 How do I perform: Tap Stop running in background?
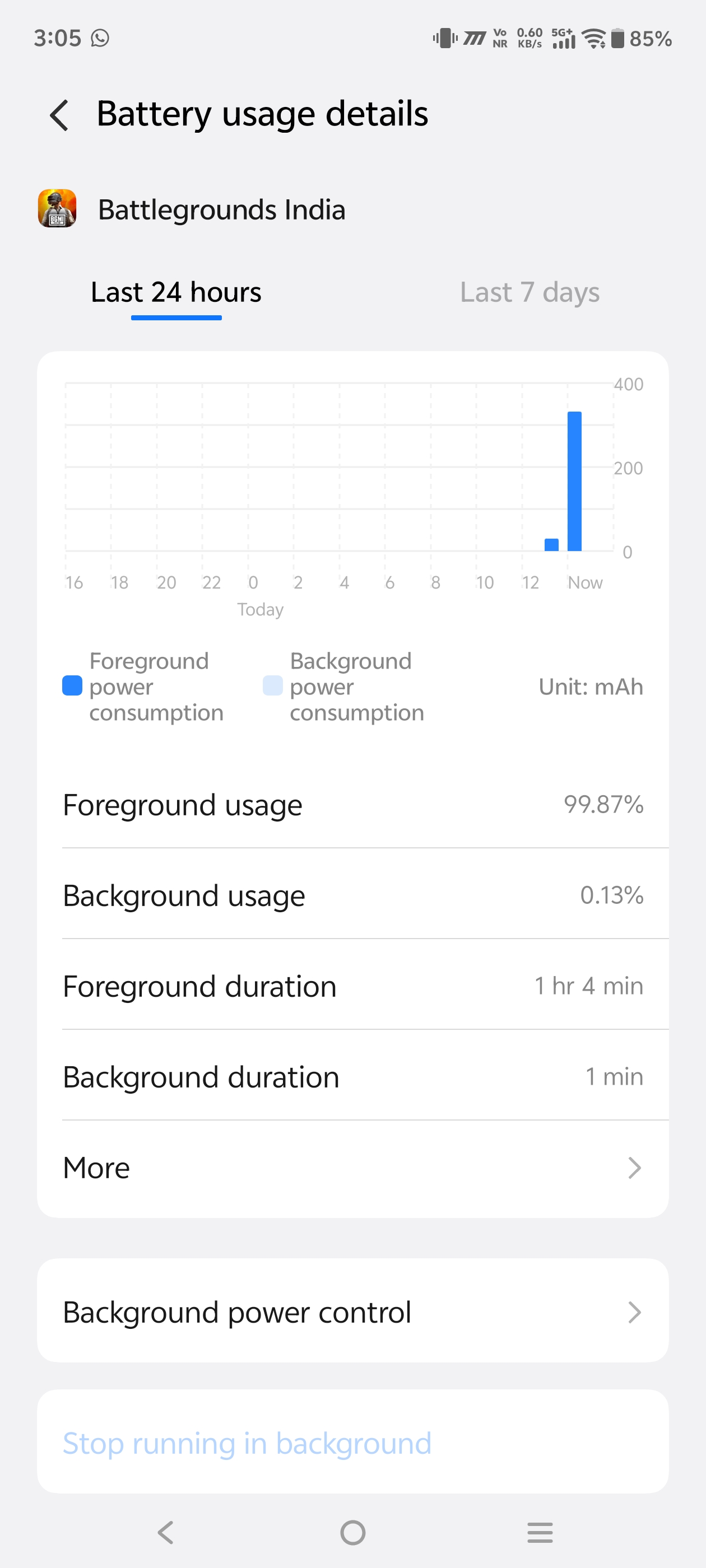tap(247, 1443)
